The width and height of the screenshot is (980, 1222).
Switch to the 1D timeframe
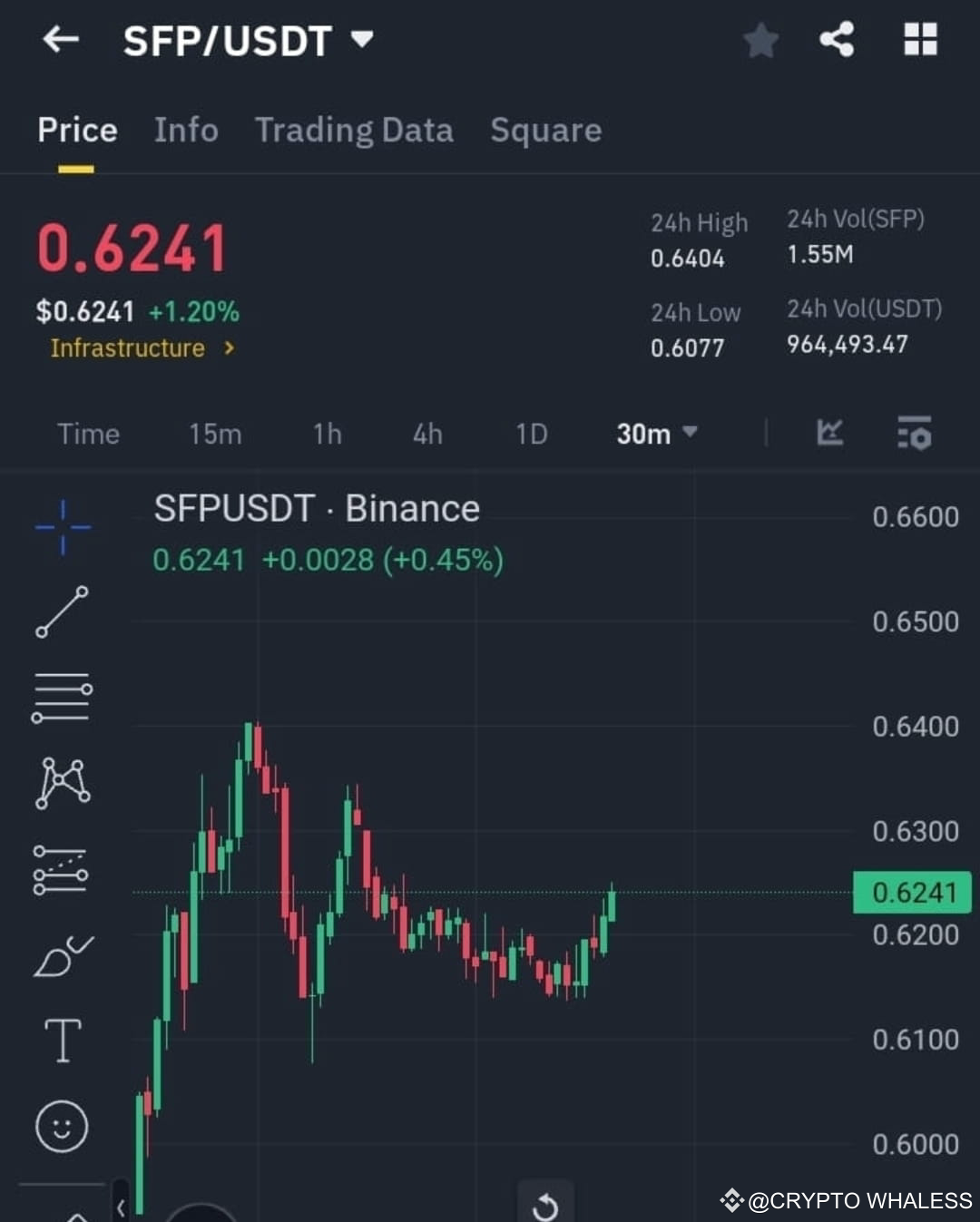pos(531,435)
